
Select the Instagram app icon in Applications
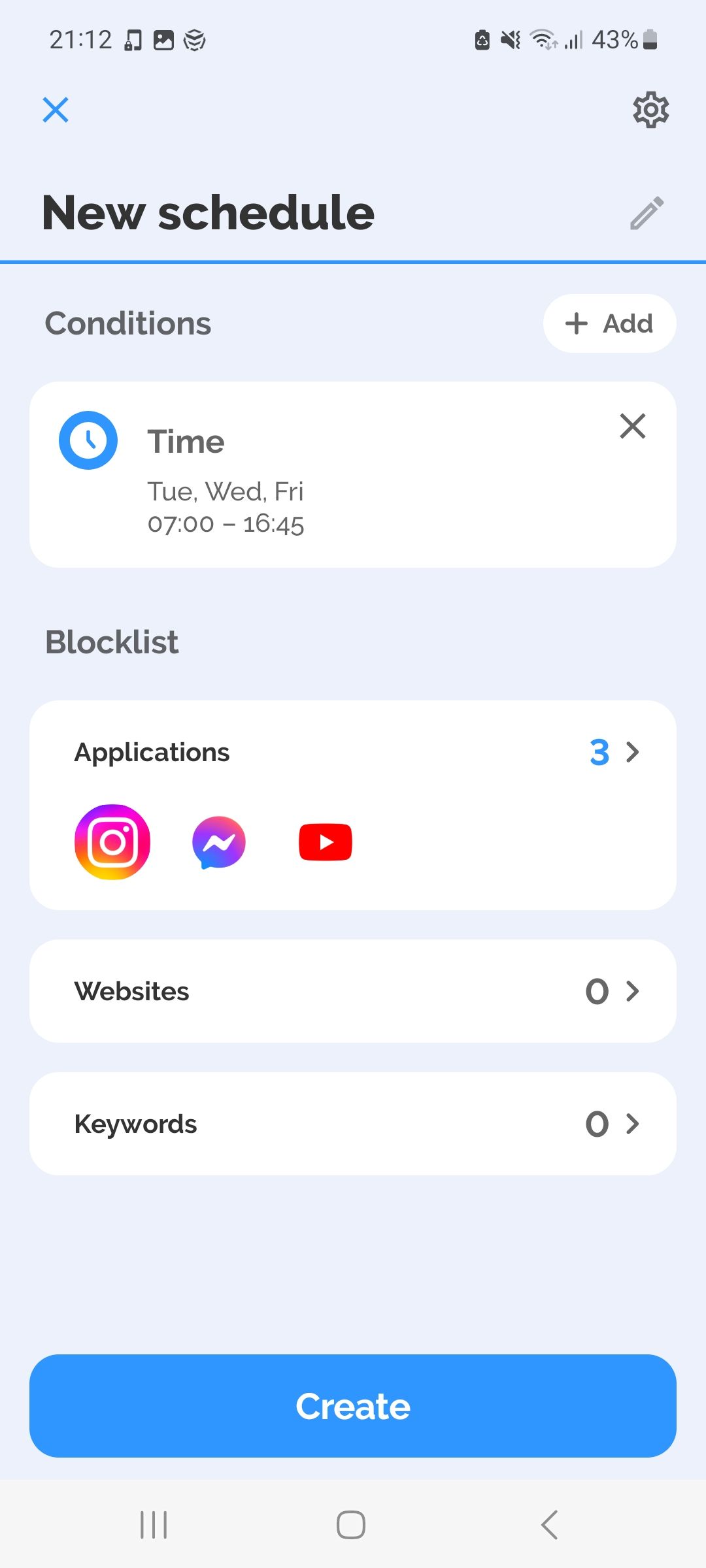(112, 841)
